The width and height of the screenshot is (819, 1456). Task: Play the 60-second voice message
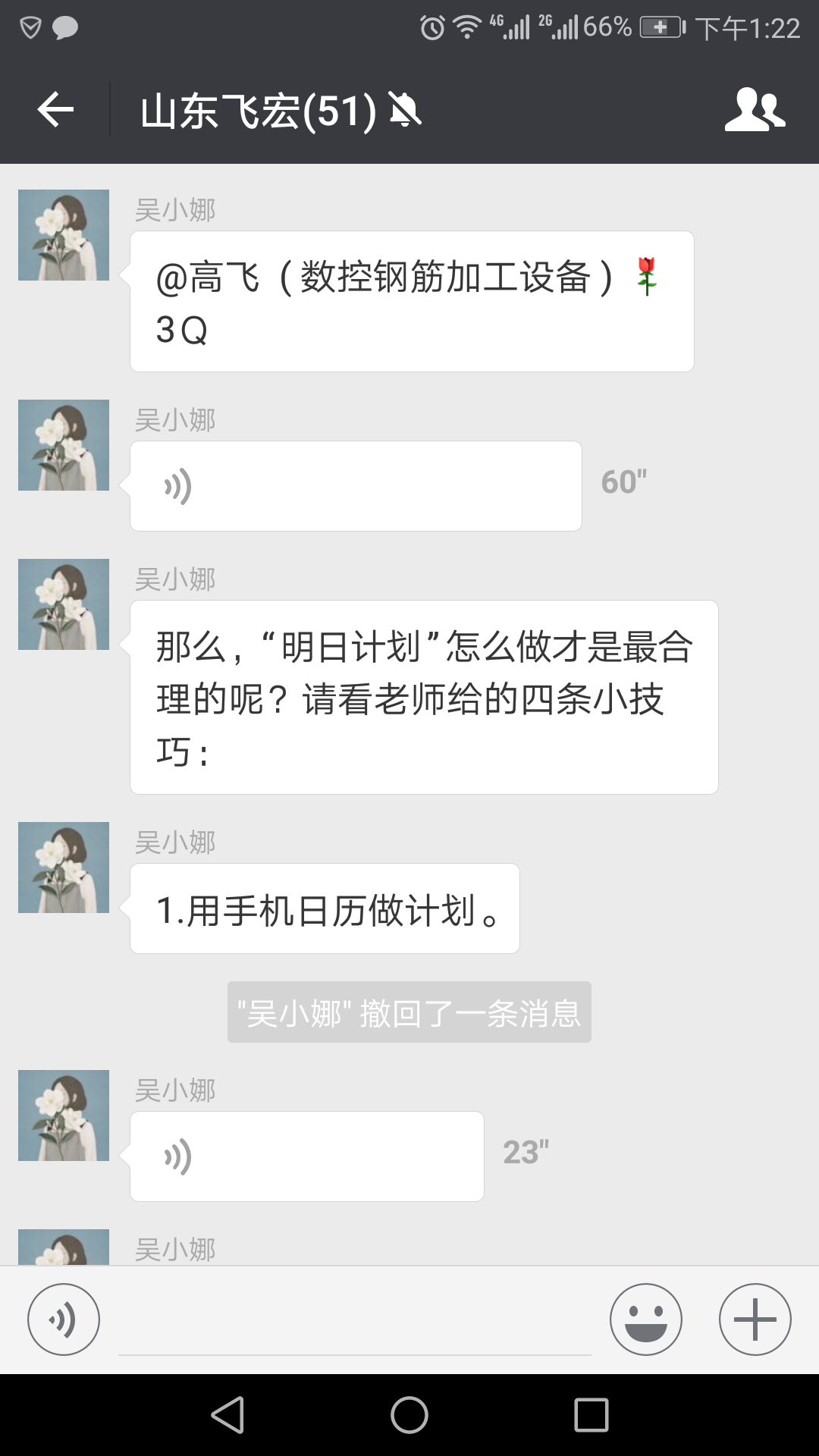(356, 486)
